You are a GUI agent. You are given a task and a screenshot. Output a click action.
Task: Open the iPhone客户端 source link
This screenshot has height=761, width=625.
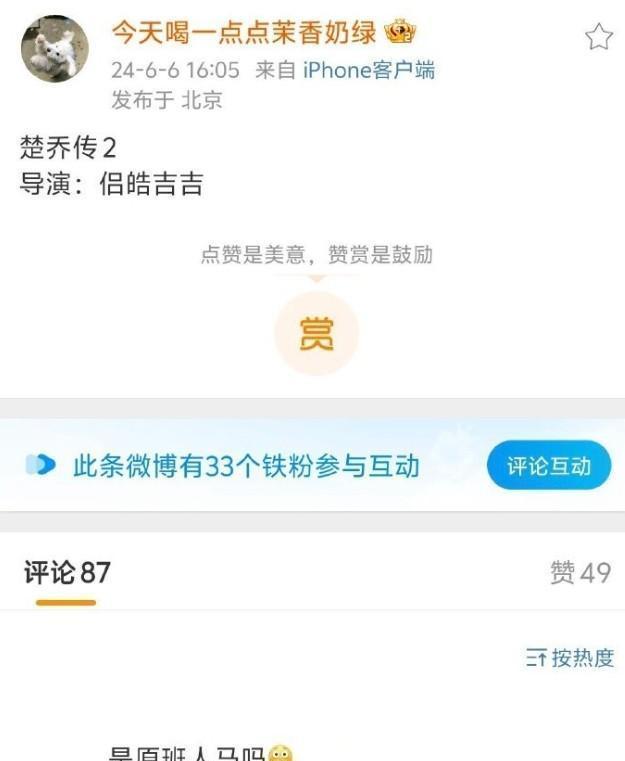point(368,70)
